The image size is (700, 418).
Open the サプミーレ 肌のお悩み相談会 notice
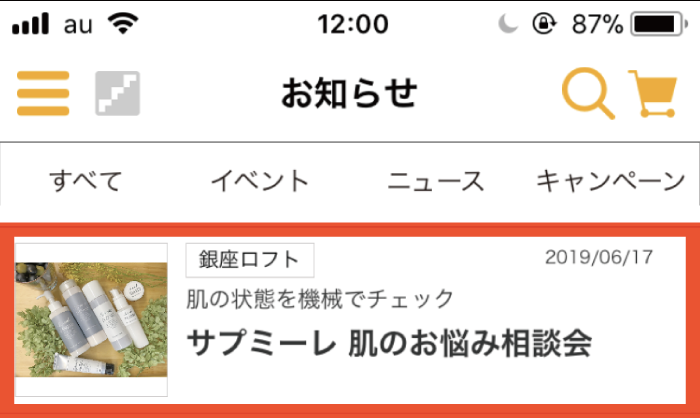(x=390, y=344)
